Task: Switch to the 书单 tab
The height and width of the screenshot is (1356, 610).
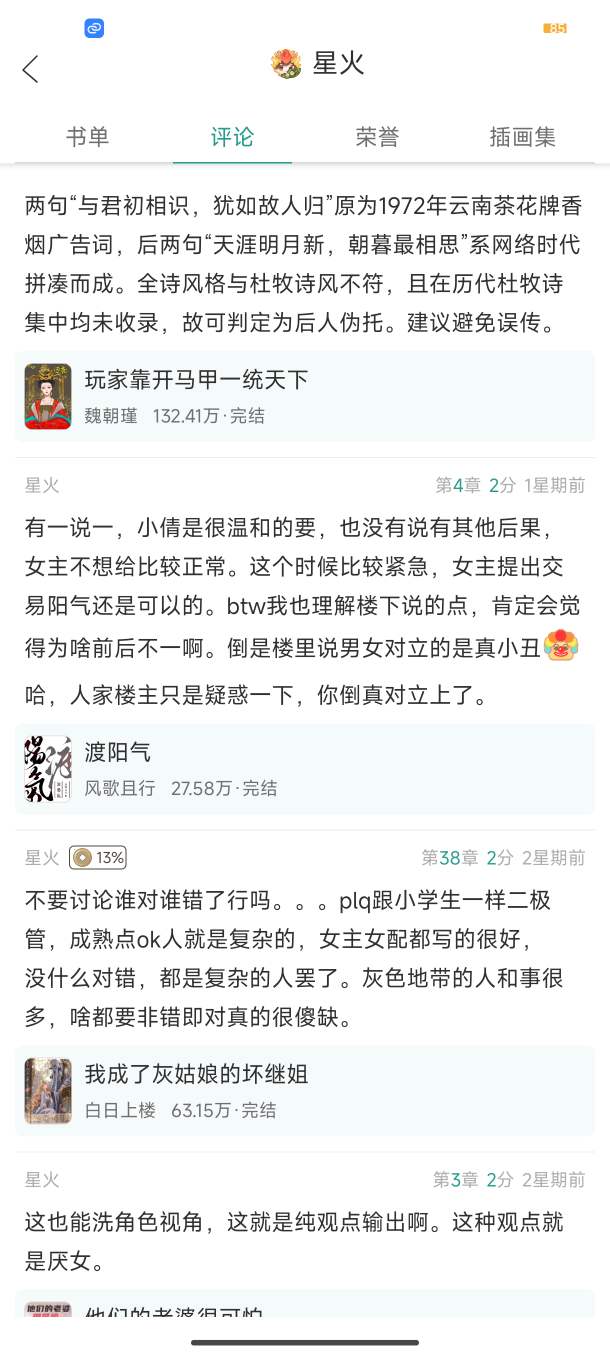Action: click(87, 137)
